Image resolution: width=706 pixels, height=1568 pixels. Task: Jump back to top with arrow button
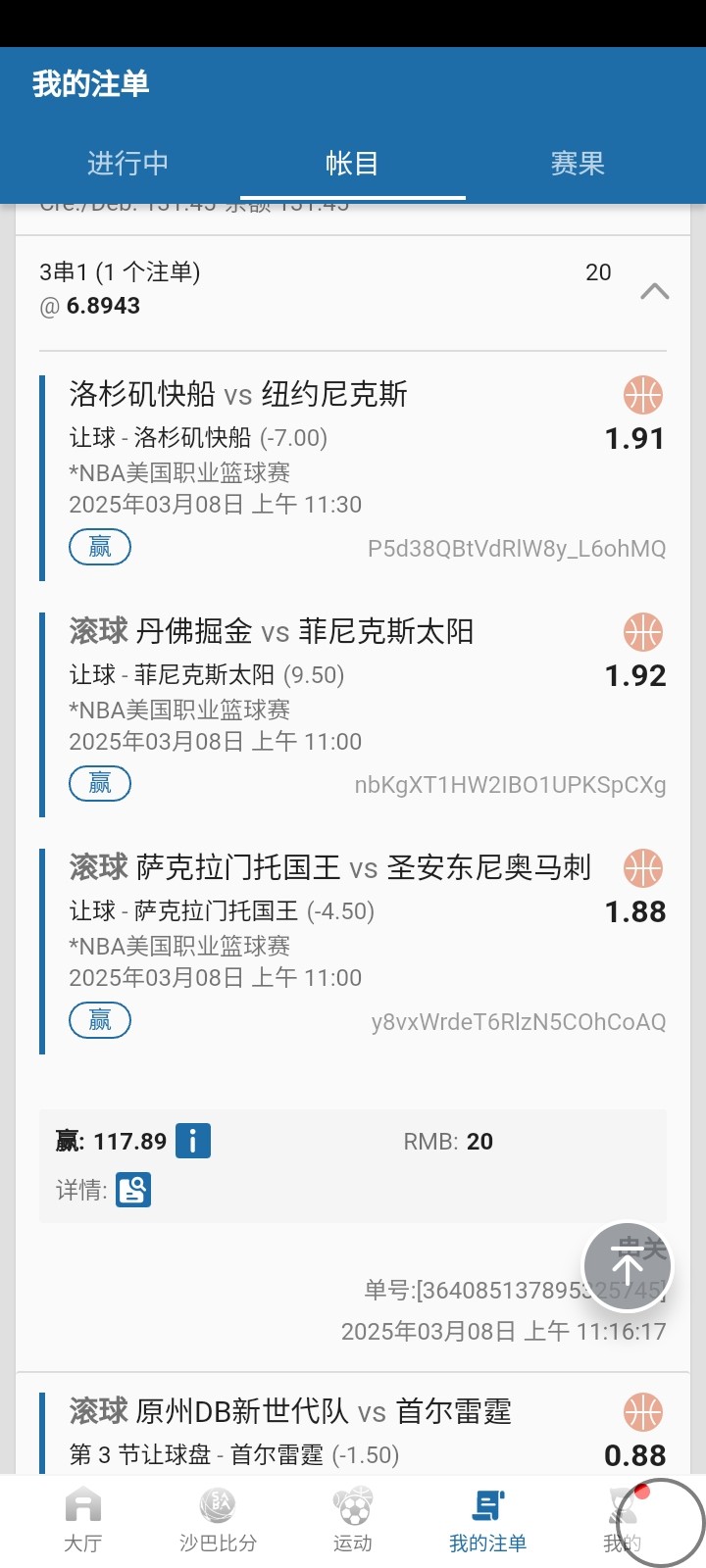[x=628, y=1267]
